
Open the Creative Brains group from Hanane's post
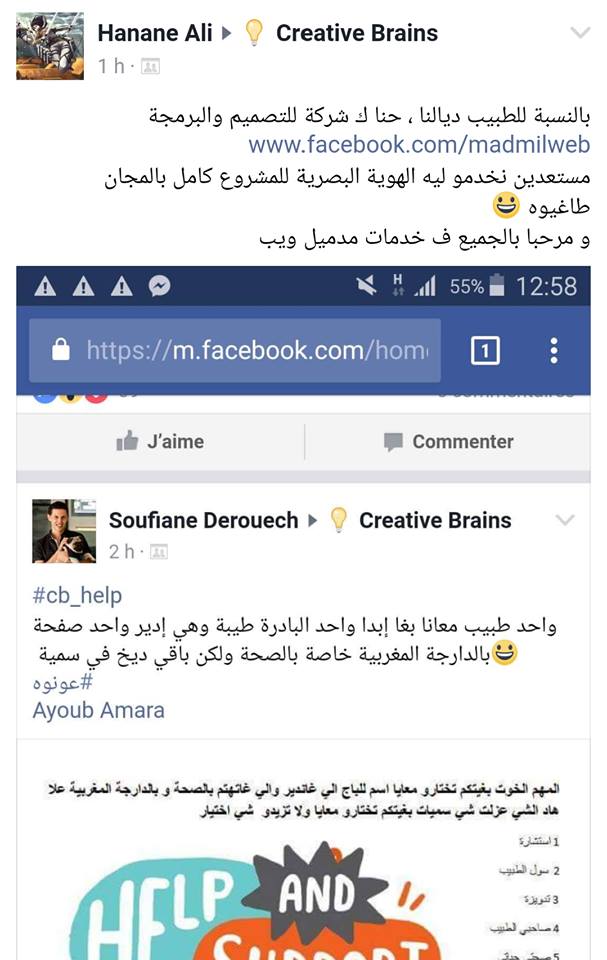click(x=356, y=33)
